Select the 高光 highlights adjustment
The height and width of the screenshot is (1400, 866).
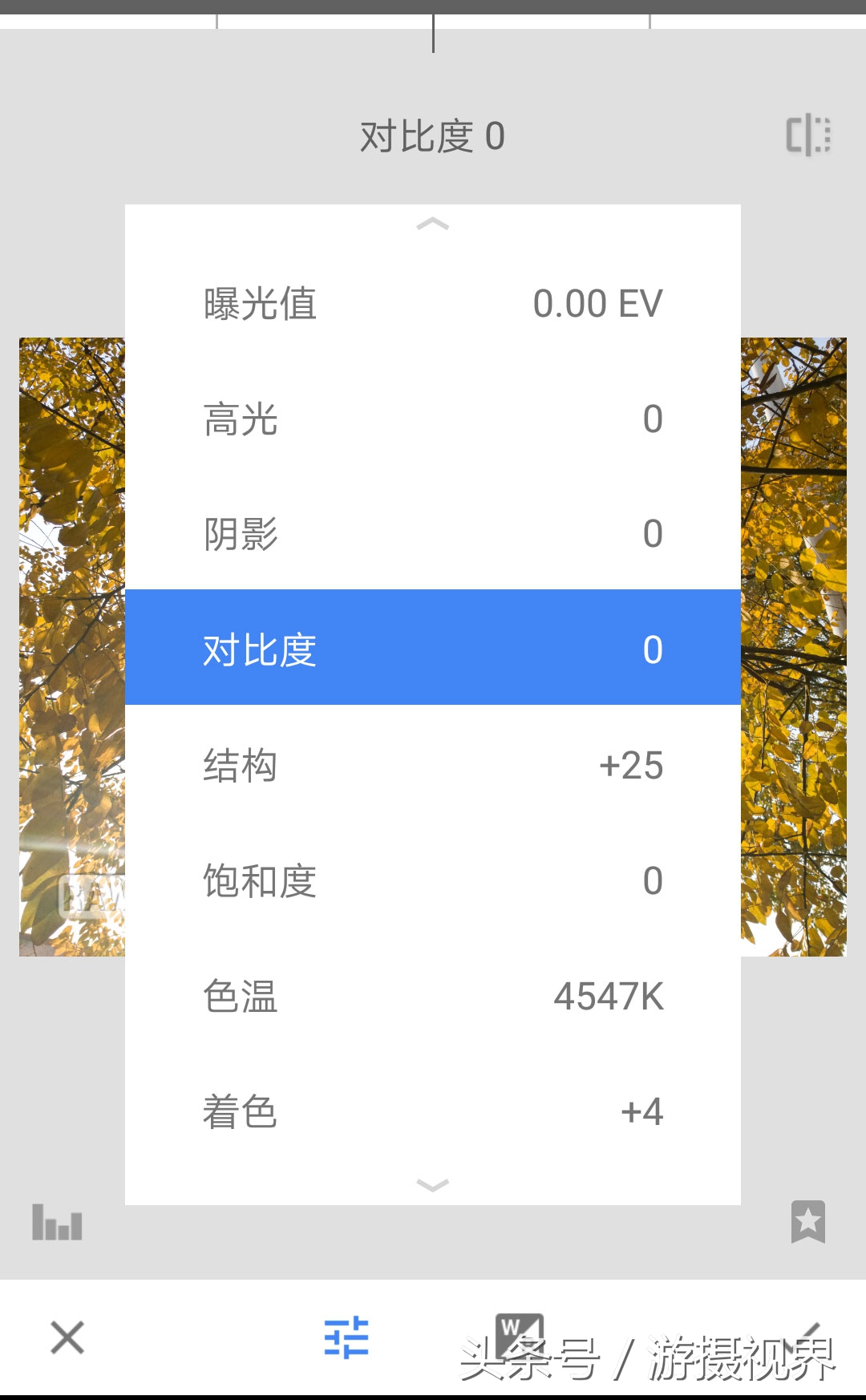pos(433,419)
